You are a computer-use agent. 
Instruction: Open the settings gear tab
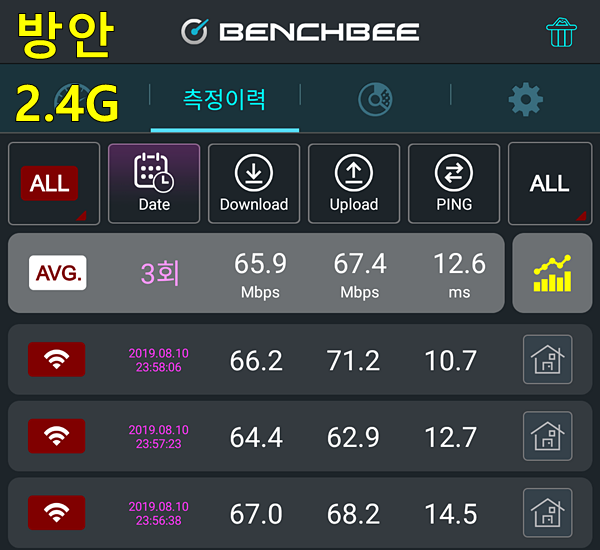tap(525, 98)
